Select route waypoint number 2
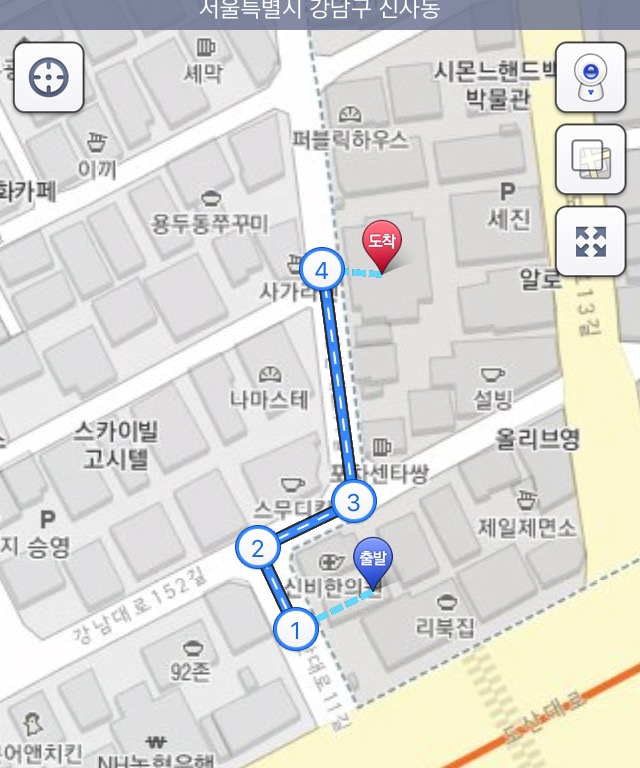Screen dimensions: 640x768 [x=258, y=547]
